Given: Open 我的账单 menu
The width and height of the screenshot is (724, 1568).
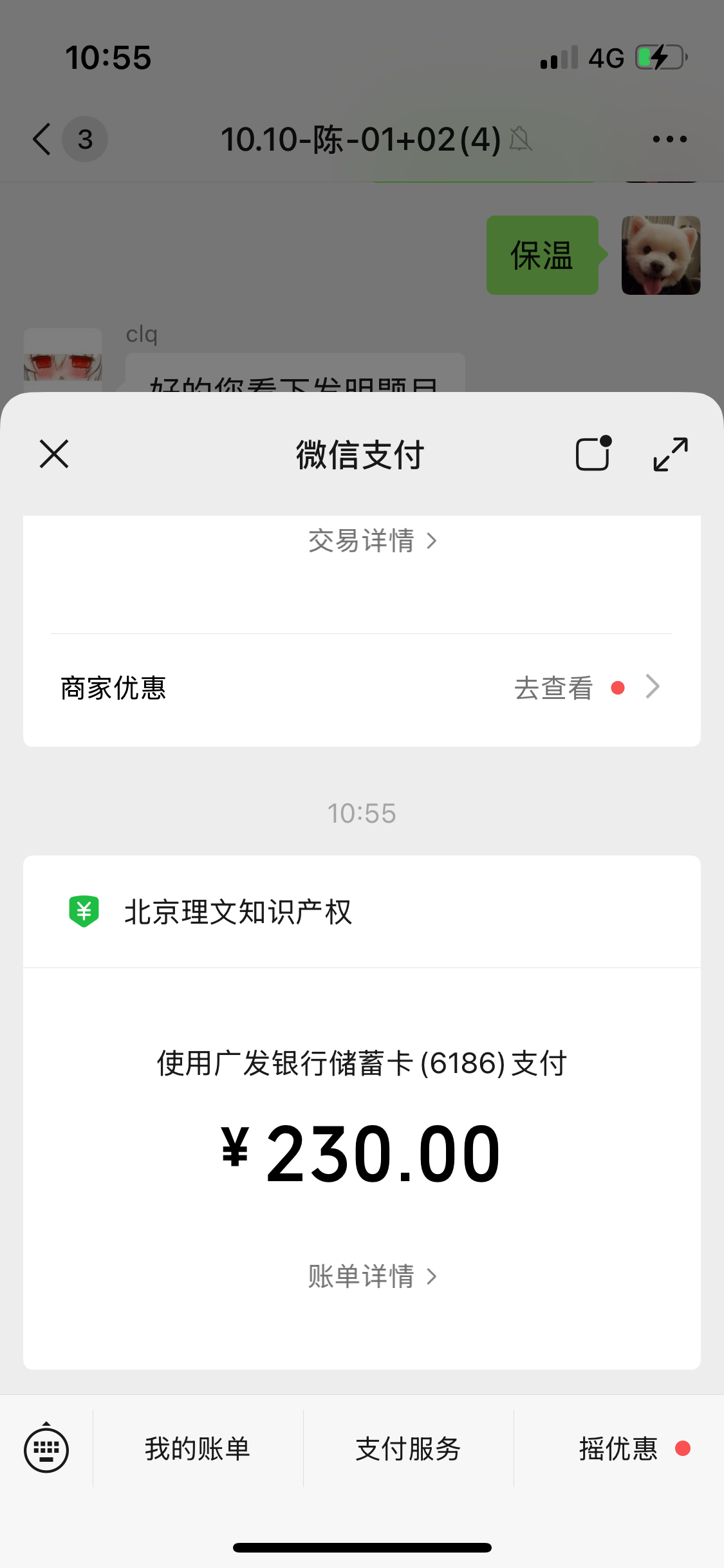Looking at the screenshot, I should (198, 1449).
